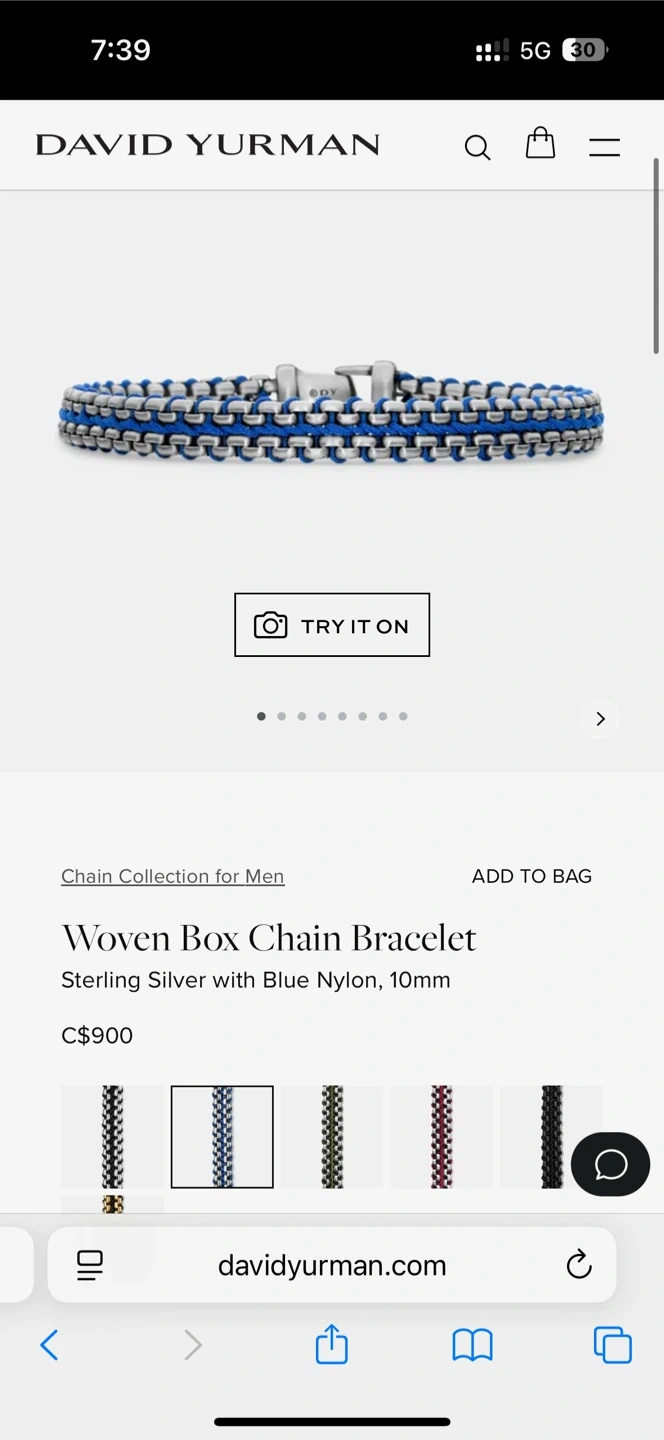Open Chain Collection for Men link

tap(172, 876)
